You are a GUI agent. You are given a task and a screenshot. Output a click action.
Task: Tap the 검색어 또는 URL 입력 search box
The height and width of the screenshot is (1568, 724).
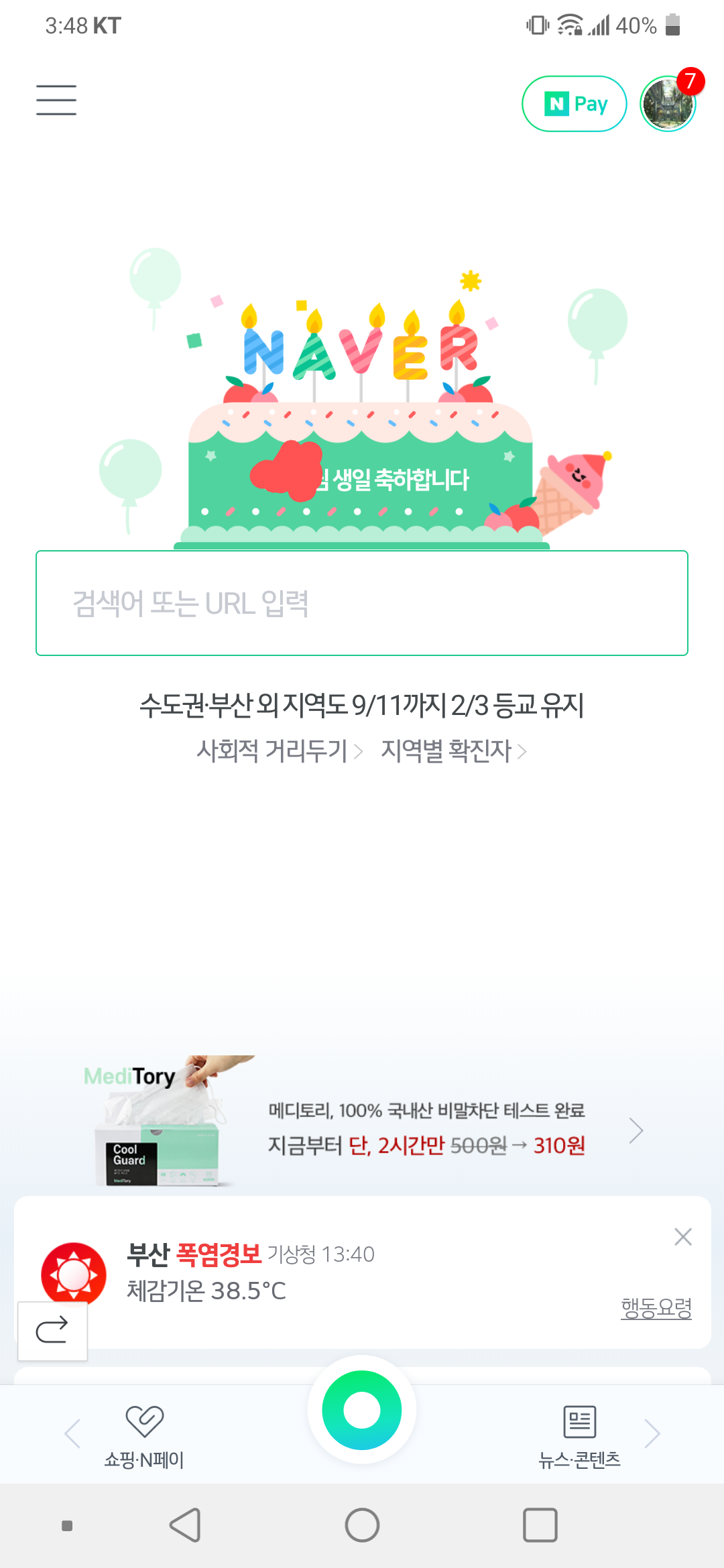(362, 603)
